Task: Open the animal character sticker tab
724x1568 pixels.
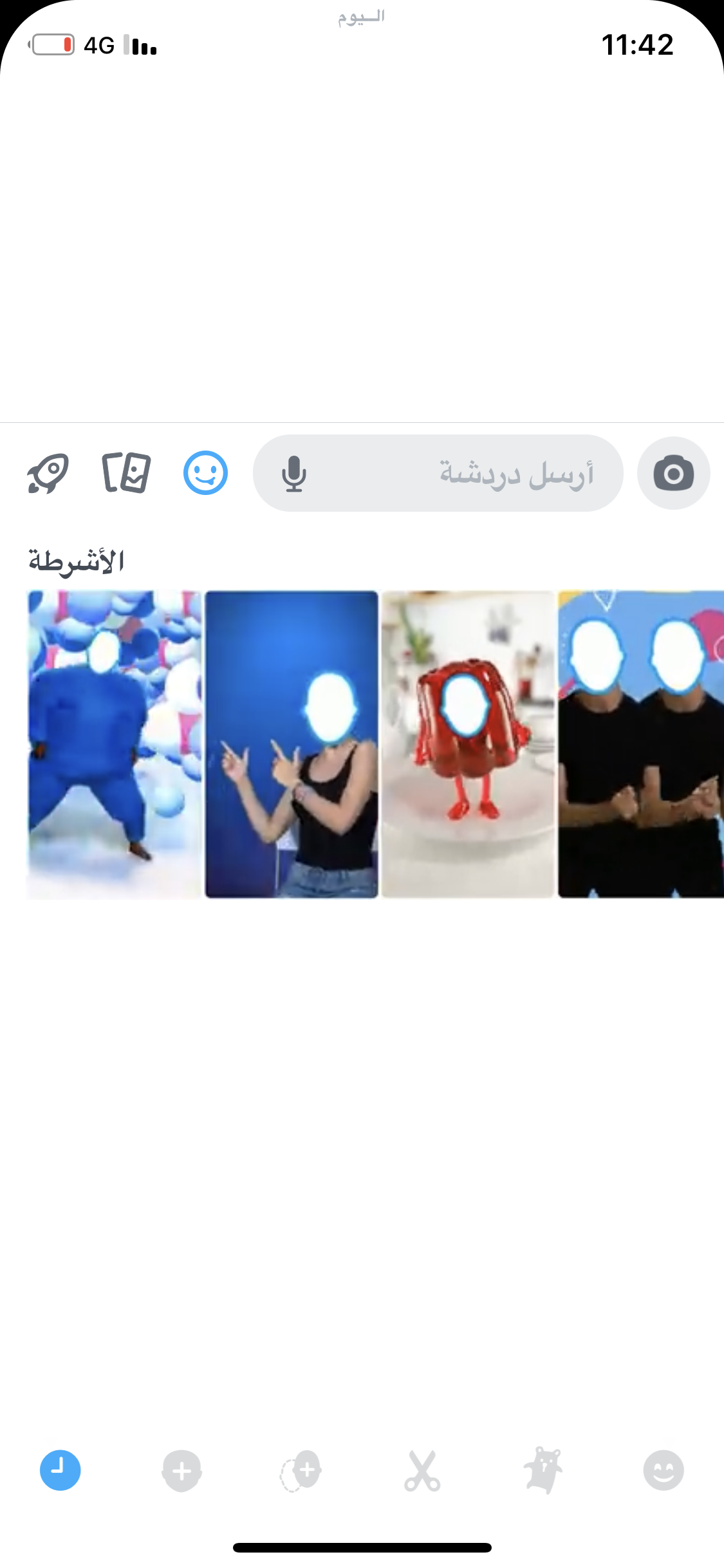Action: pyautogui.click(x=543, y=1470)
